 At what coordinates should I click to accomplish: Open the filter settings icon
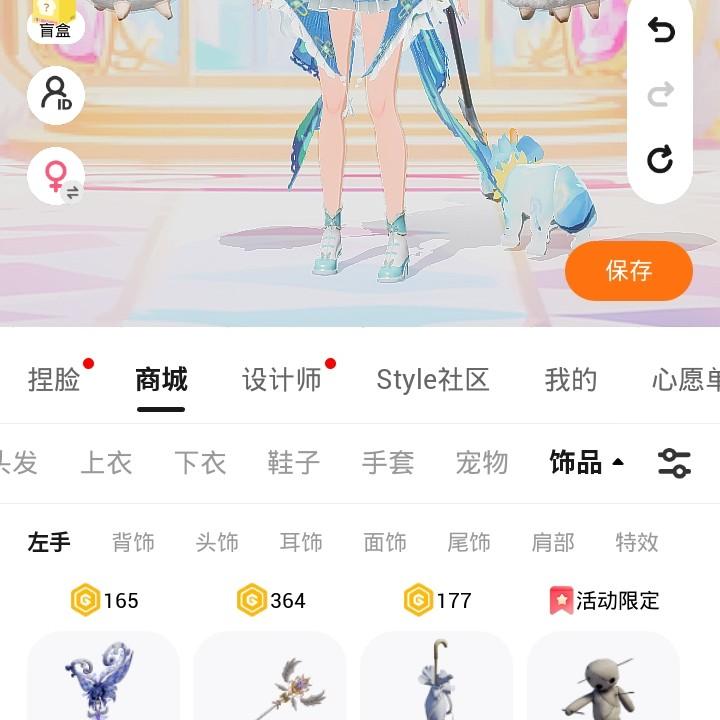674,463
